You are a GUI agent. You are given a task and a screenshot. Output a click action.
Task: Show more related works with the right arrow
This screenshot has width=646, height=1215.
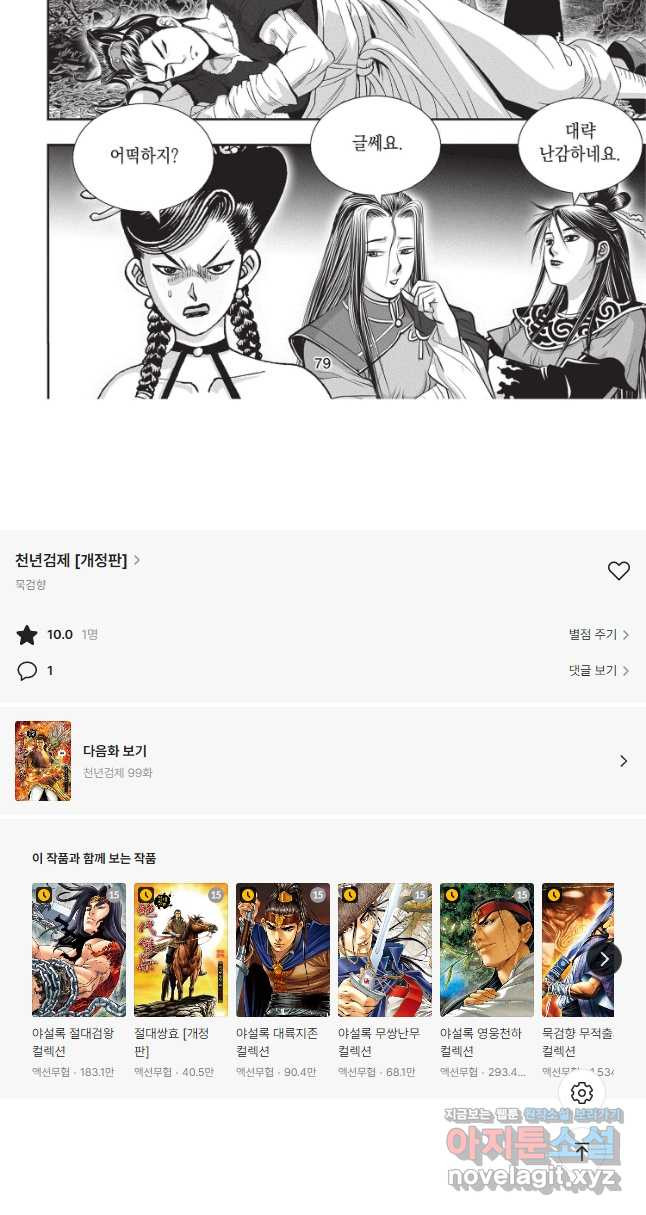pyautogui.click(x=604, y=959)
